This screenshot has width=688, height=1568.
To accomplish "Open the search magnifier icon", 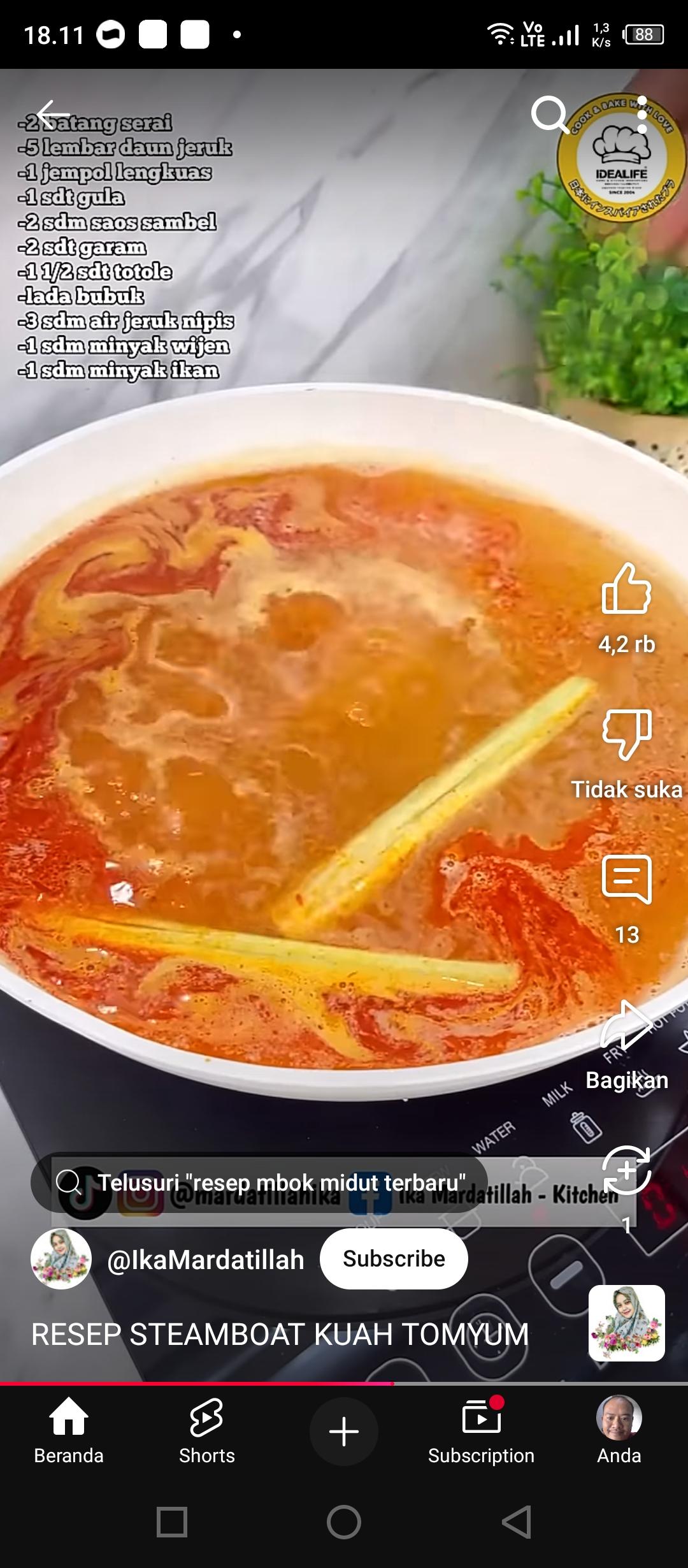I will (x=549, y=115).
